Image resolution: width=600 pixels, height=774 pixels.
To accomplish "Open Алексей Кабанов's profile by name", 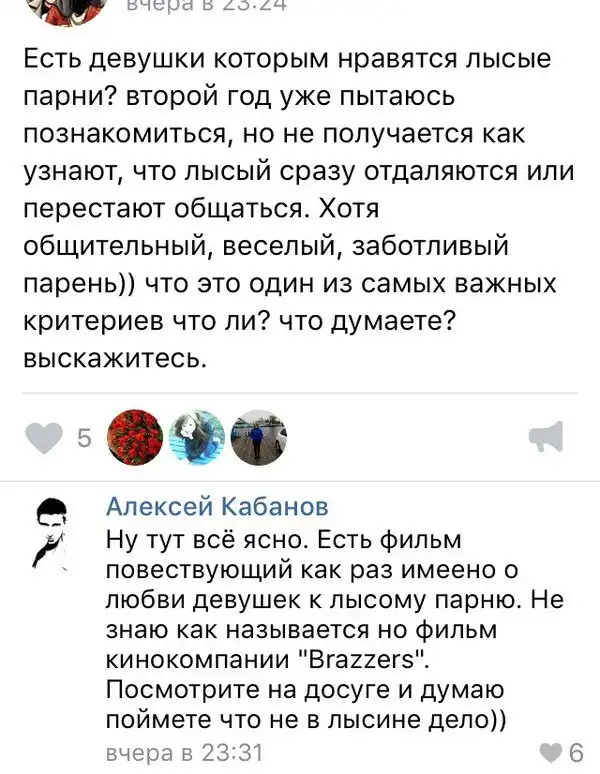I will tap(216, 508).
